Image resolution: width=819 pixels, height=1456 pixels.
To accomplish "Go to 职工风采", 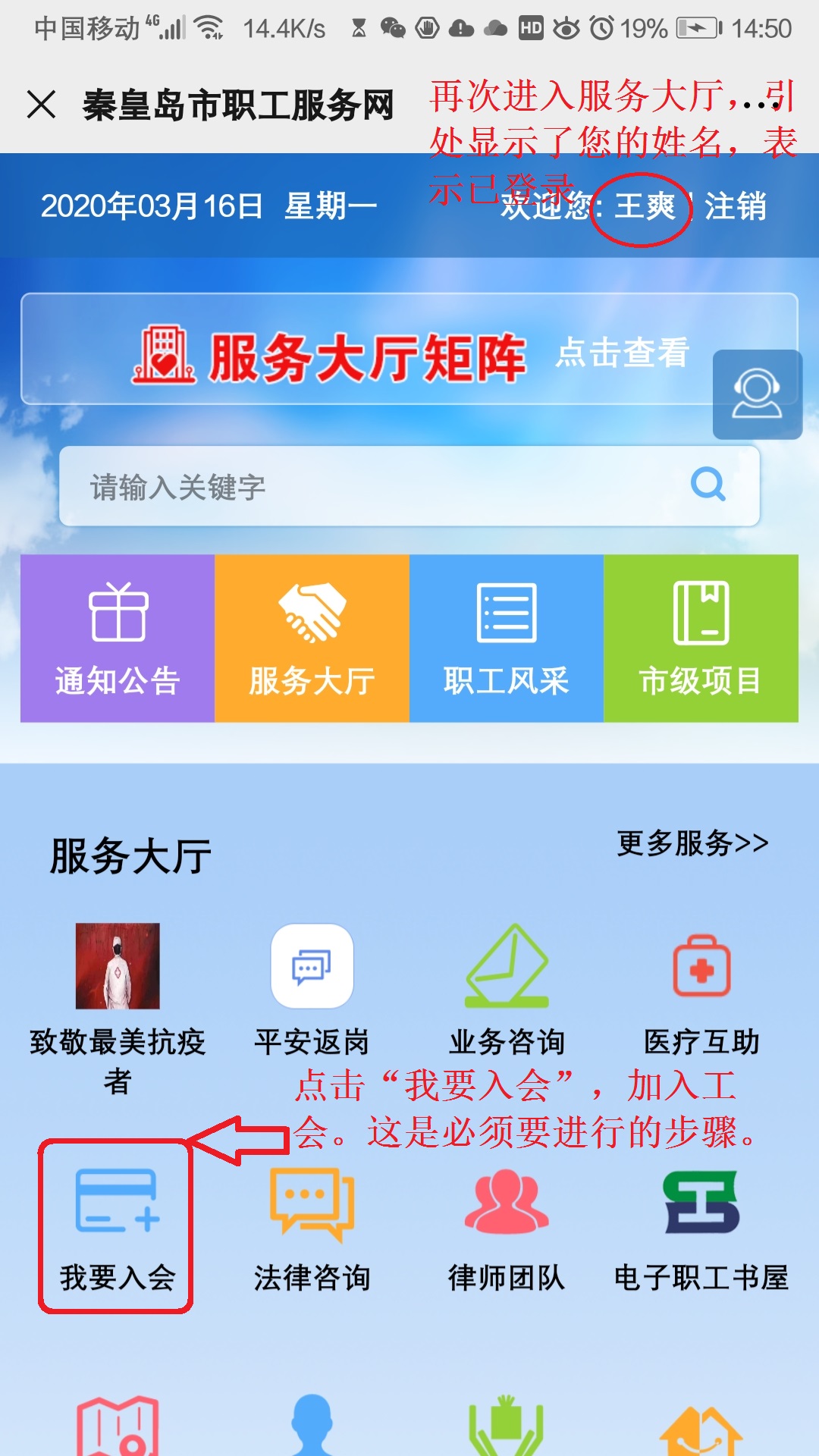I will tap(507, 639).
